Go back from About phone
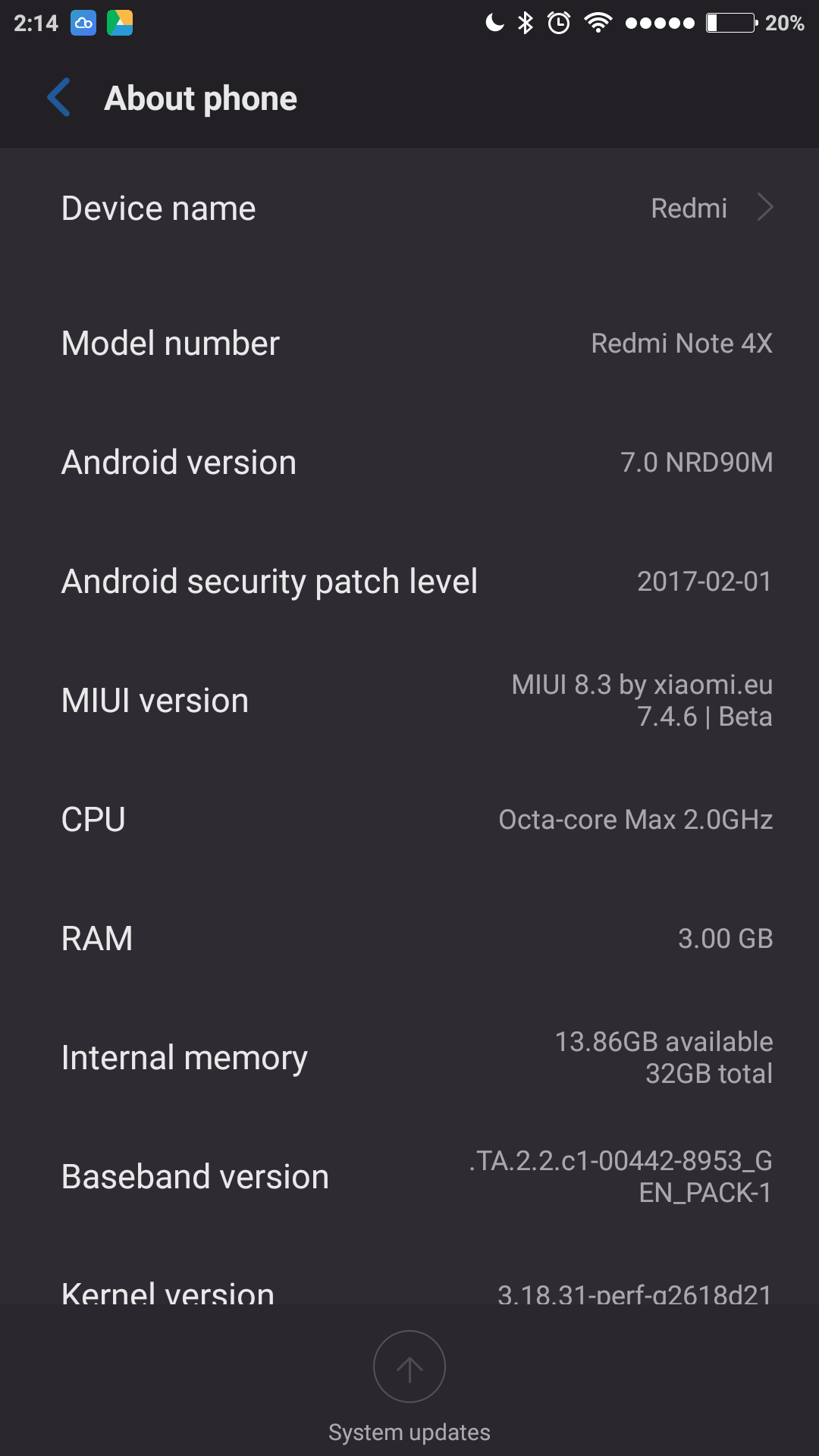This screenshot has height=1456, width=819. tap(59, 98)
